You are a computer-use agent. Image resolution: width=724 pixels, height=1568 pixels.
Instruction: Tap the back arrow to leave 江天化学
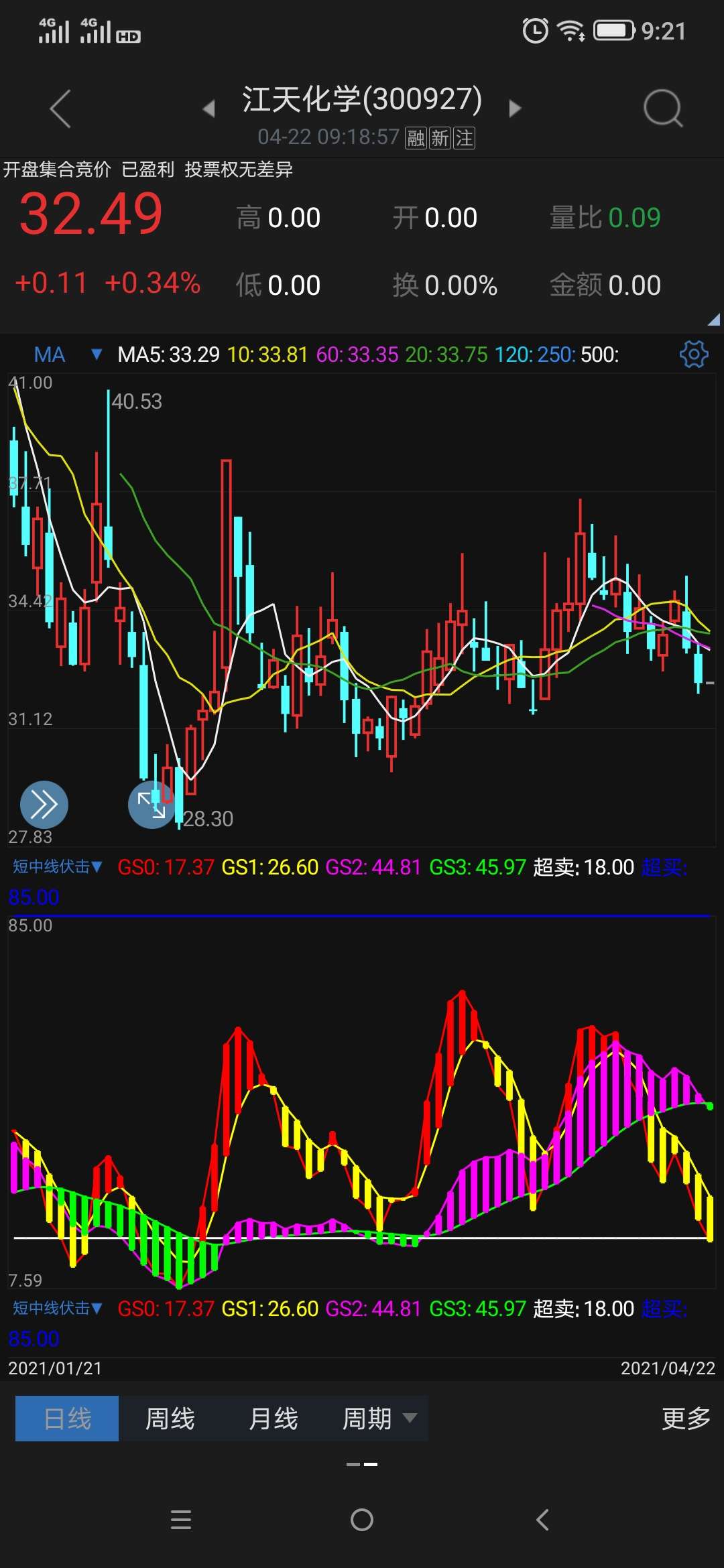[60, 107]
